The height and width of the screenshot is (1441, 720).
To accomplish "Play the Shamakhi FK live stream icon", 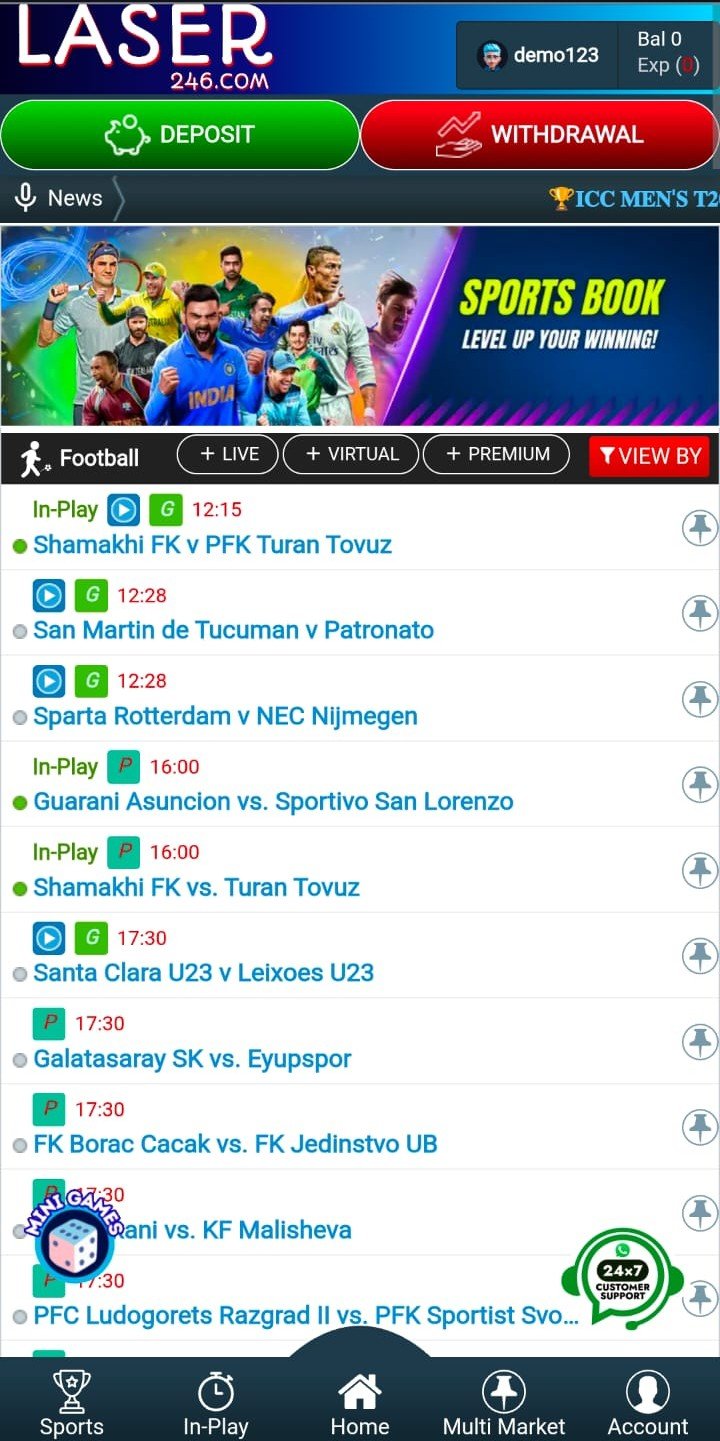I will [x=123, y=509].
